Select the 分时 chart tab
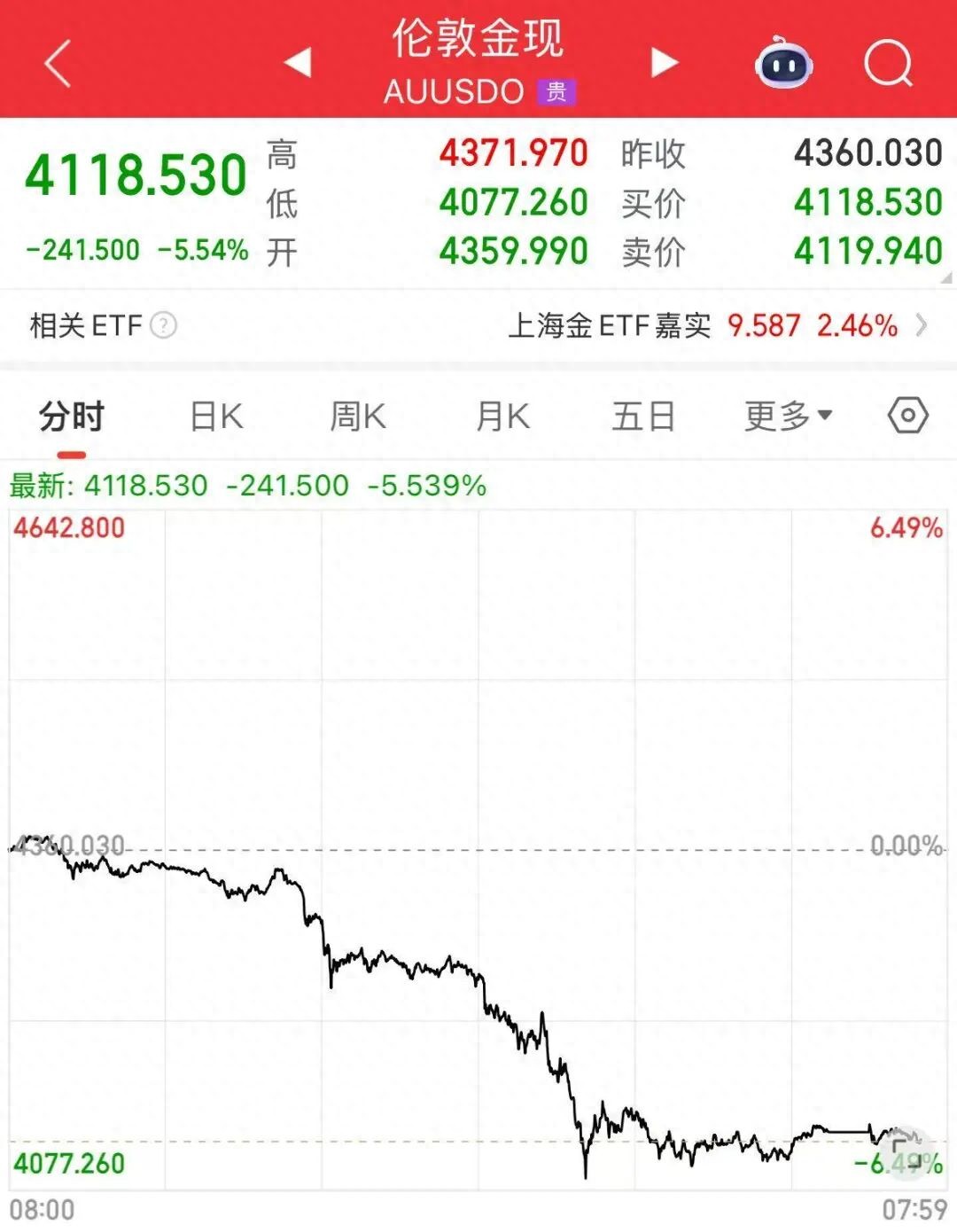 tap(72, 416)
